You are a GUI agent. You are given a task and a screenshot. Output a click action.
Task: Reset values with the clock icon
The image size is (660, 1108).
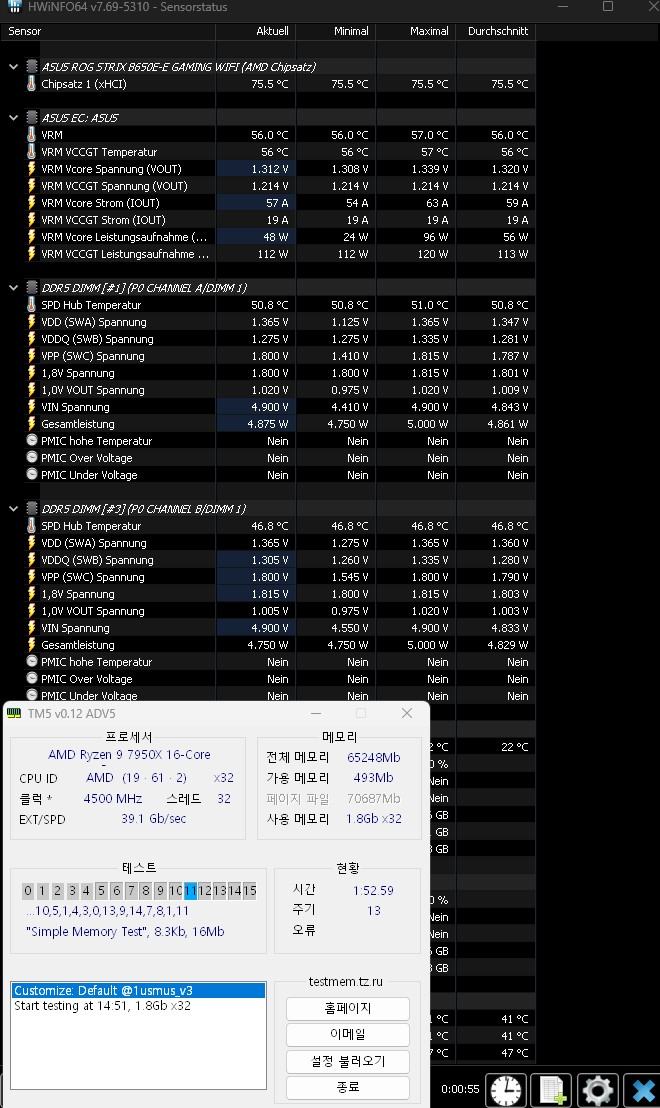[x=507, y=1090]
